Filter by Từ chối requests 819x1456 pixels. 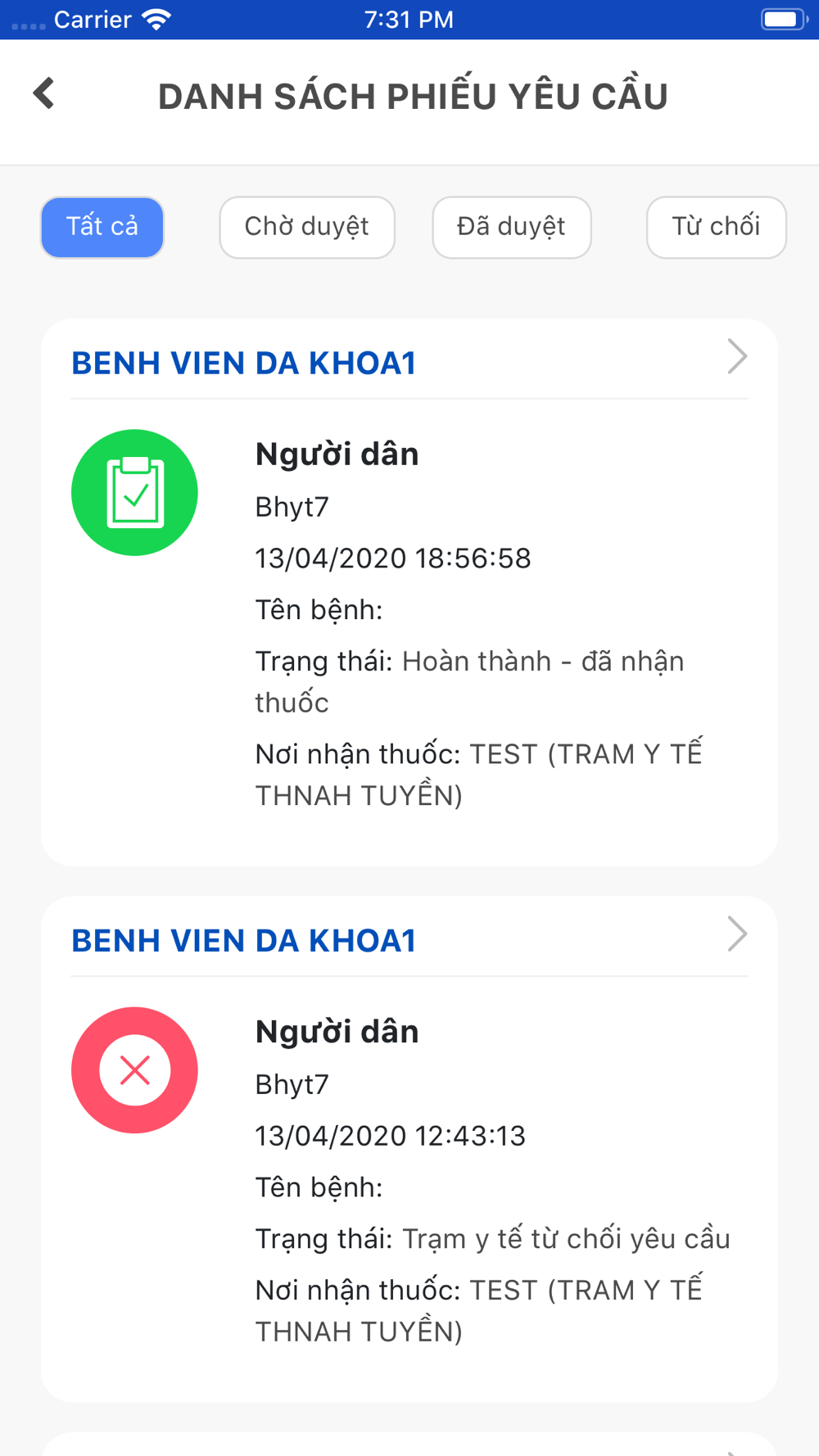(717, 227)
